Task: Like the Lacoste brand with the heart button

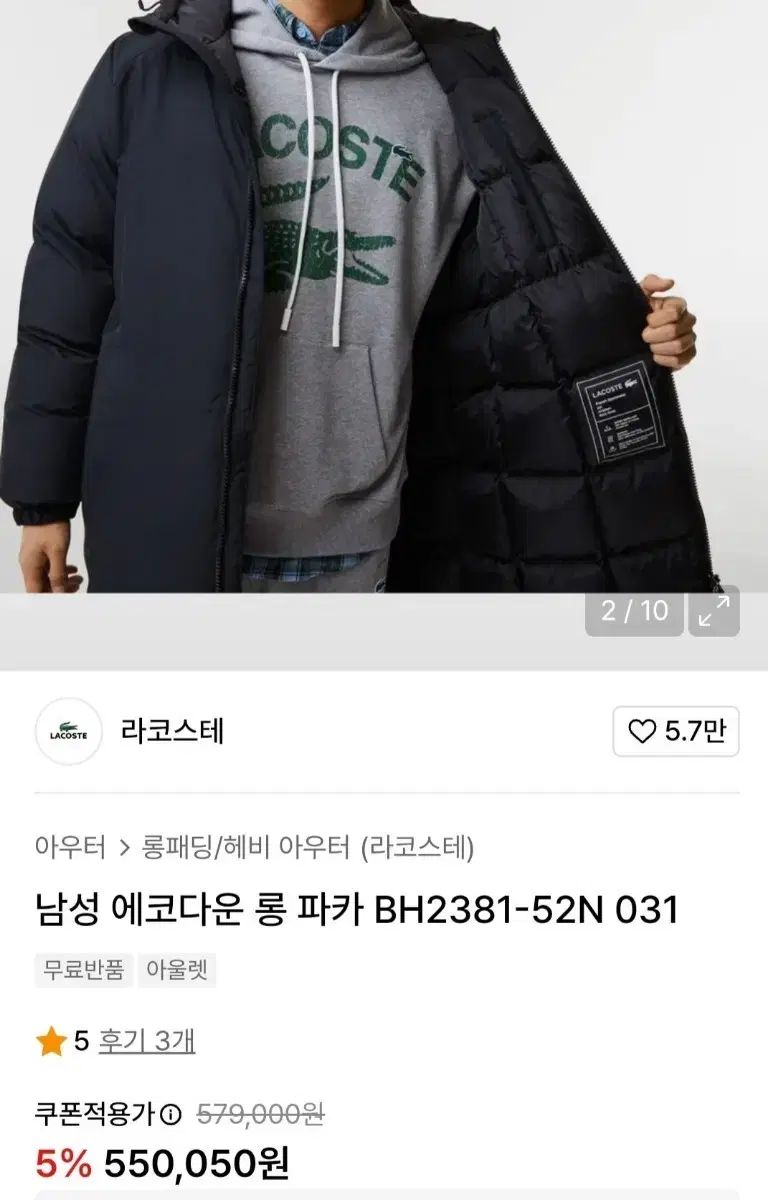Action: (675, 732)
